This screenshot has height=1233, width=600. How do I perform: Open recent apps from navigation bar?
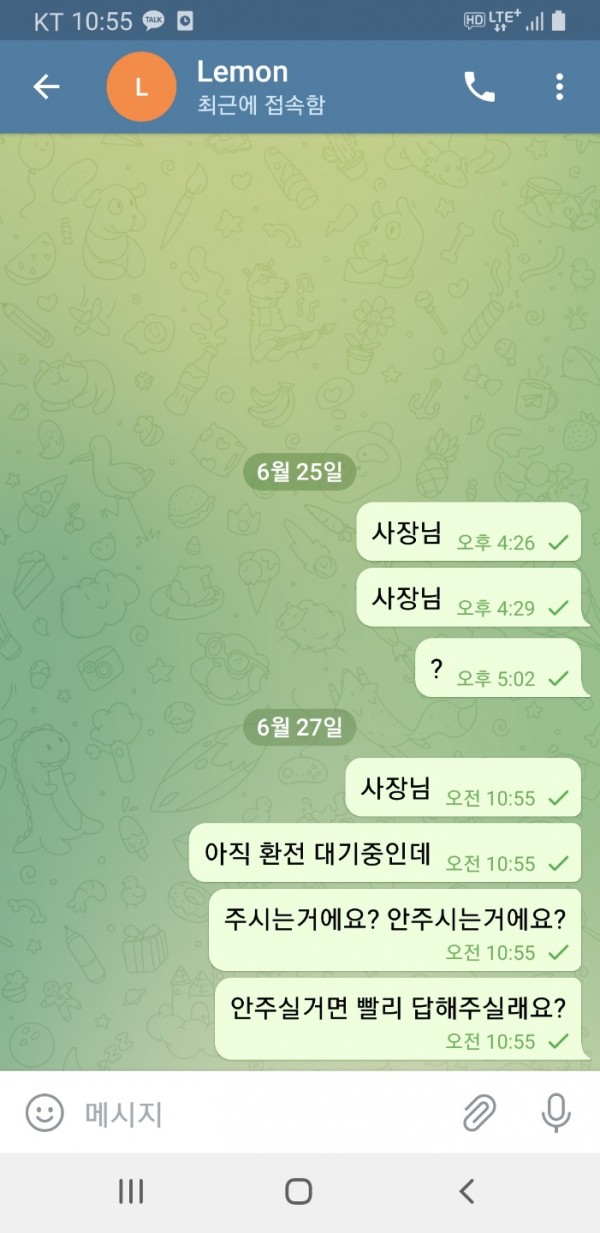click(x=131, y=1190)
